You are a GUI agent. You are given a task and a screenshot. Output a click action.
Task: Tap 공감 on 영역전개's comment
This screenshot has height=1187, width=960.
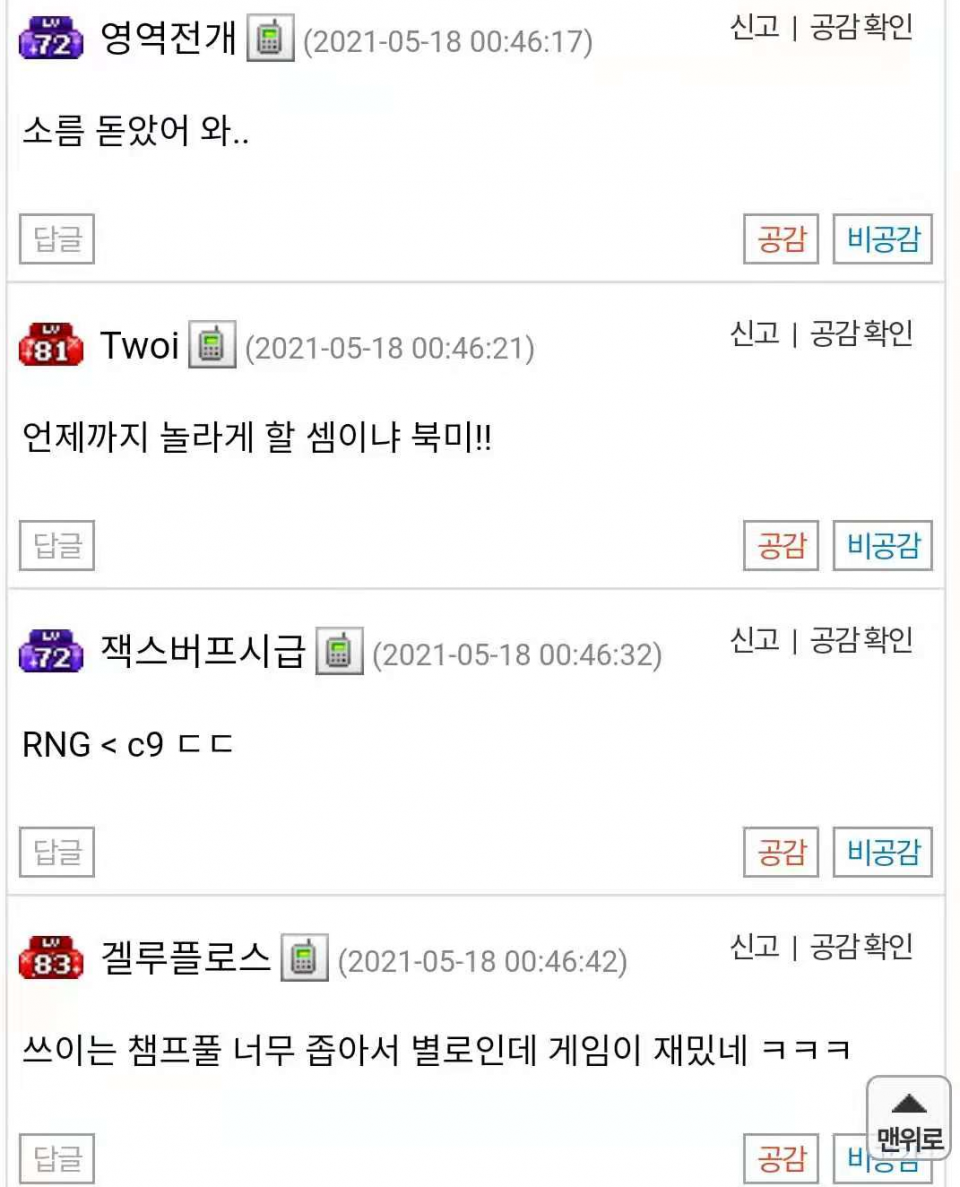pyautogui.click(x=781, y=240)
